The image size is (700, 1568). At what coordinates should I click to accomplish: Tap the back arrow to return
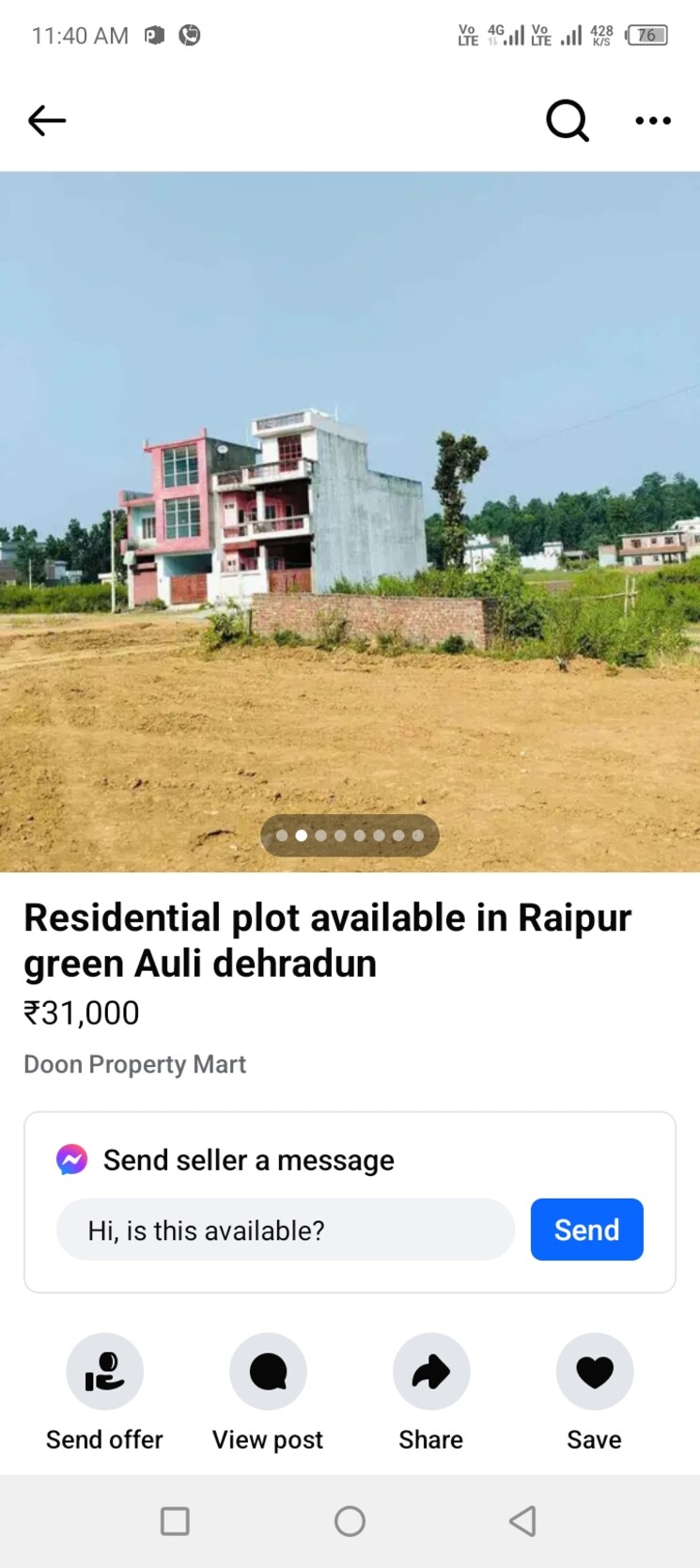(x=46, y=120)
